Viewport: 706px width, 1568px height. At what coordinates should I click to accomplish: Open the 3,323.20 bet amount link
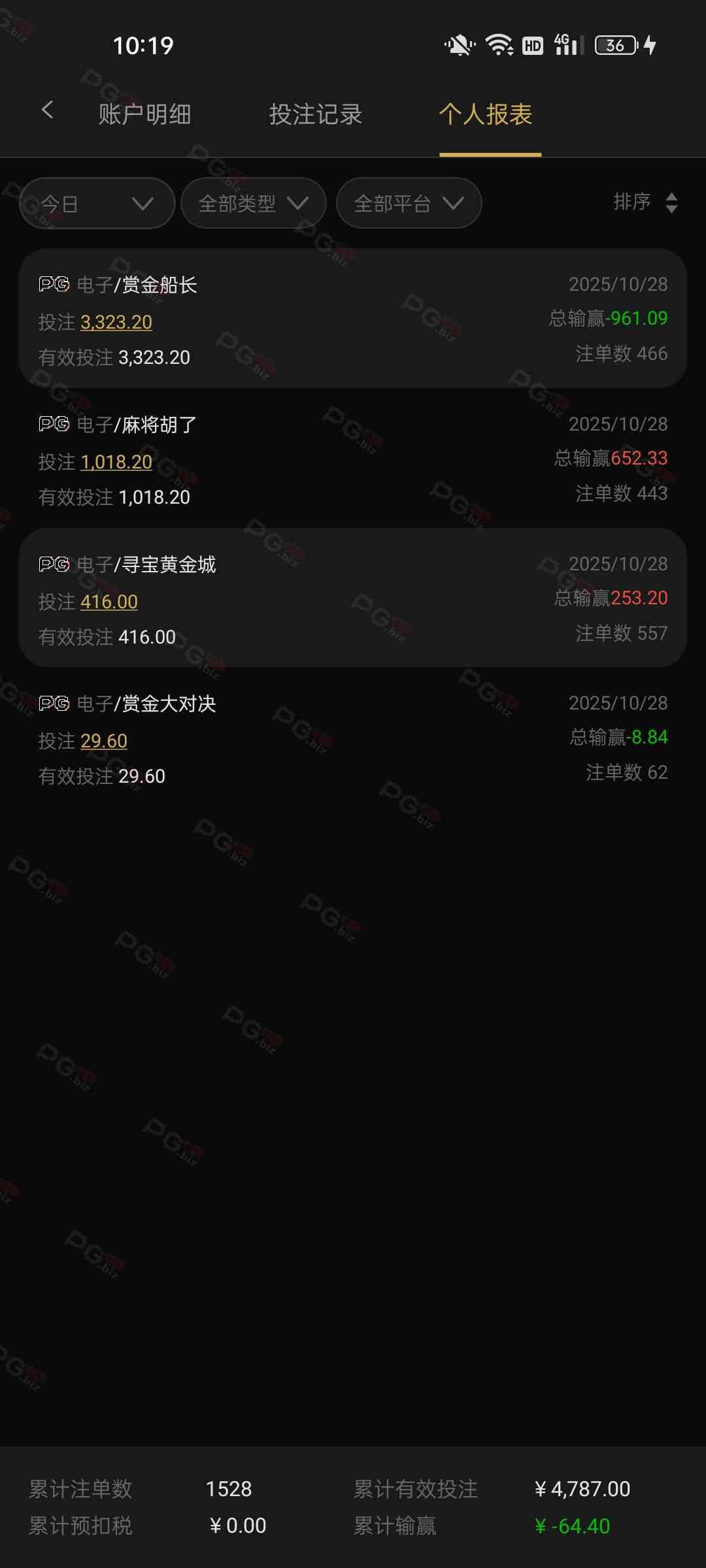coord(116,322)
